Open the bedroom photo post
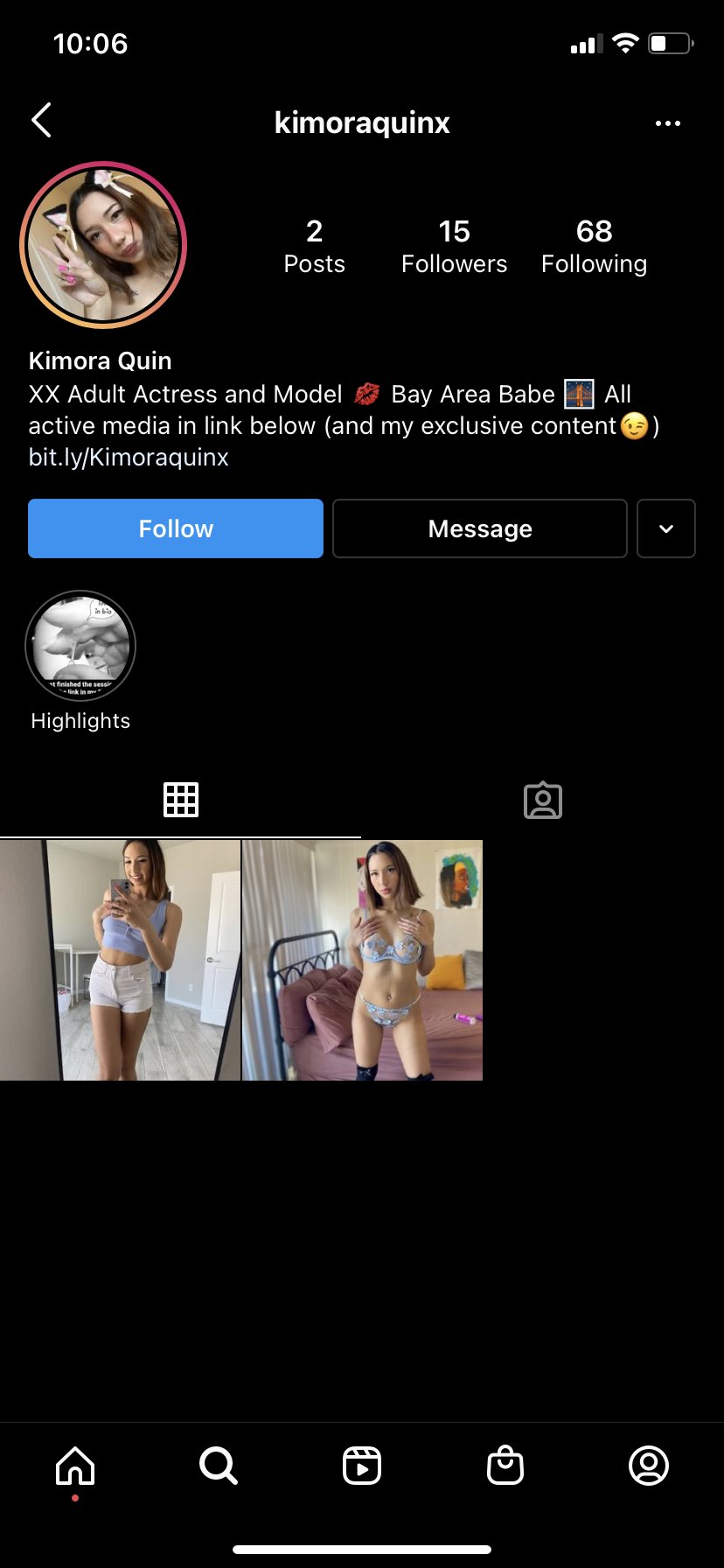 362,960
